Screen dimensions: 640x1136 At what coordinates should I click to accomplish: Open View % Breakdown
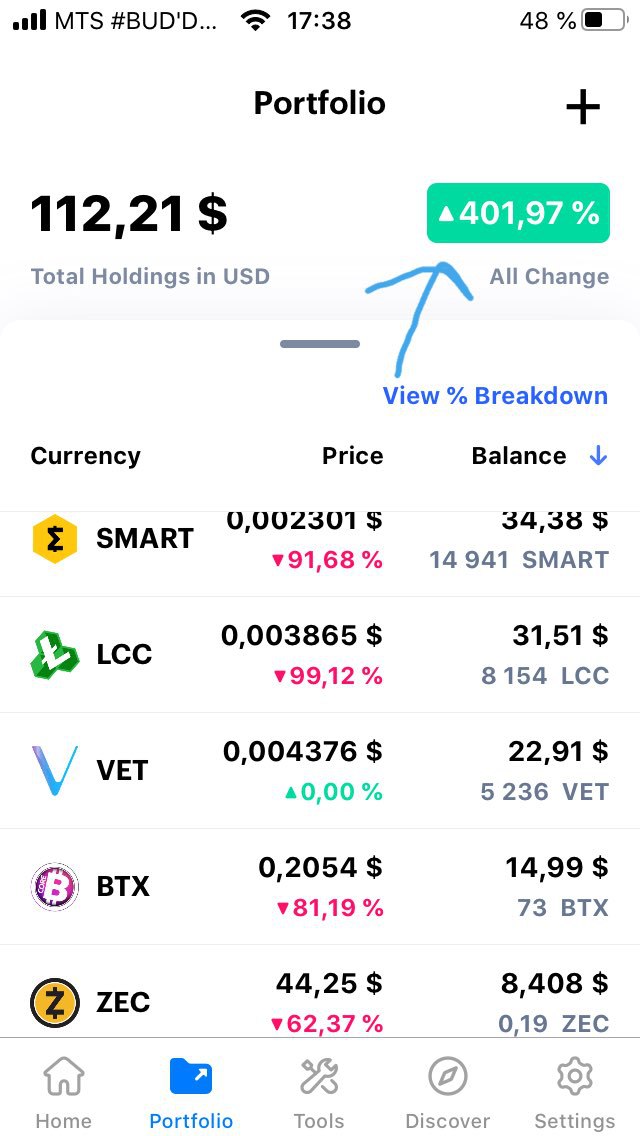pos(495,396)
